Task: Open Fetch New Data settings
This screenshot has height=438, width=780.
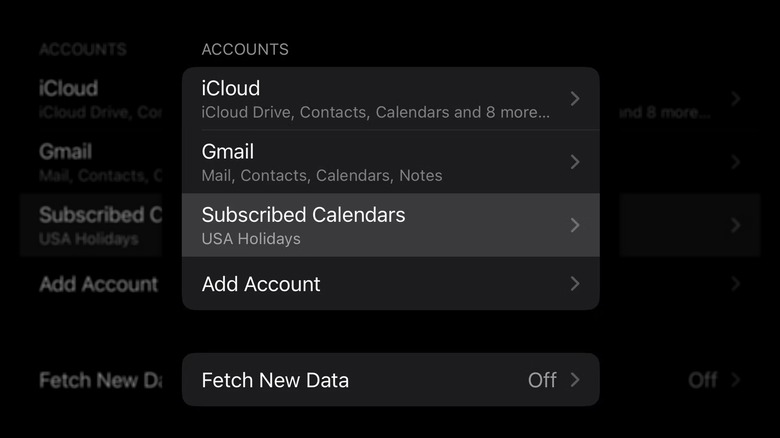Action: coord(390,380)
